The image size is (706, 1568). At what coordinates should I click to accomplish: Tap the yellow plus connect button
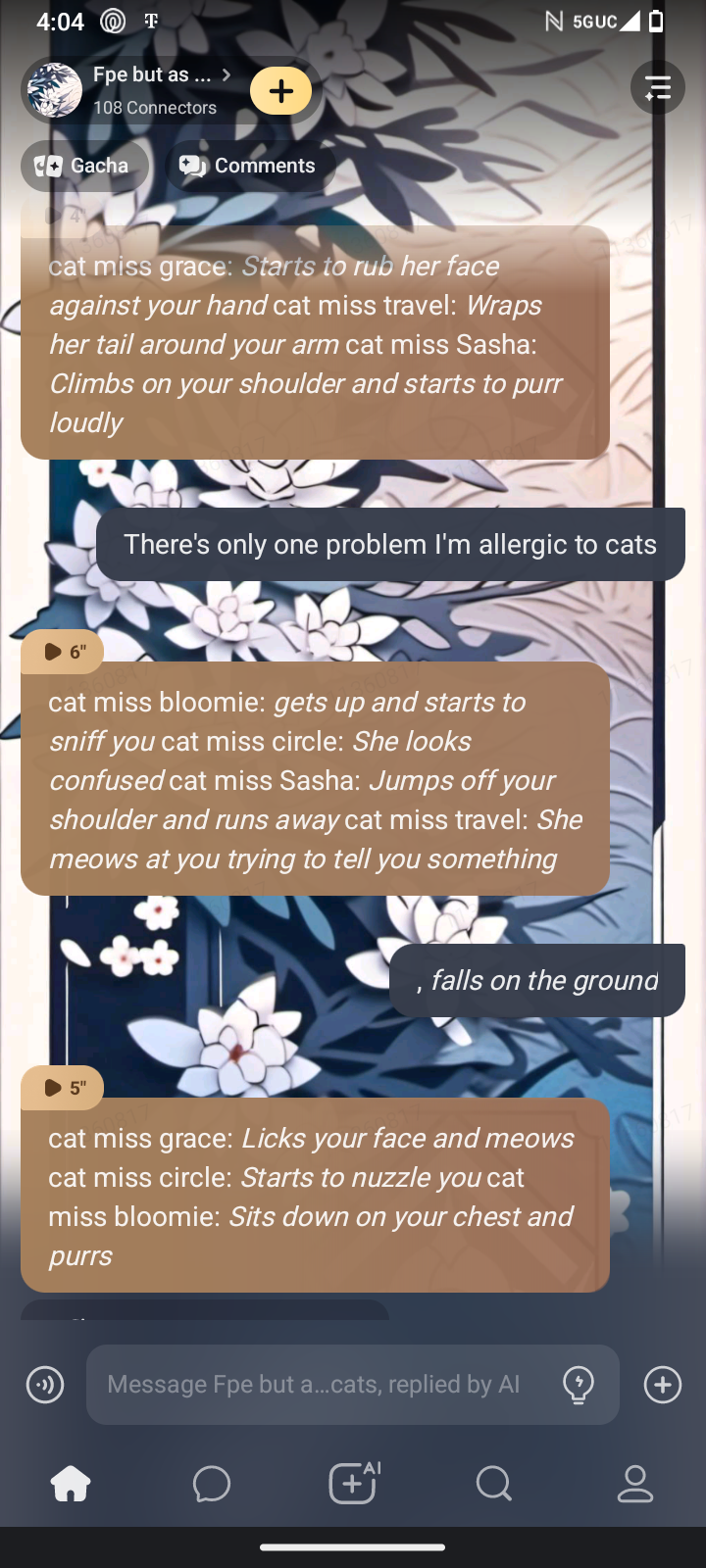coord(280,91)
